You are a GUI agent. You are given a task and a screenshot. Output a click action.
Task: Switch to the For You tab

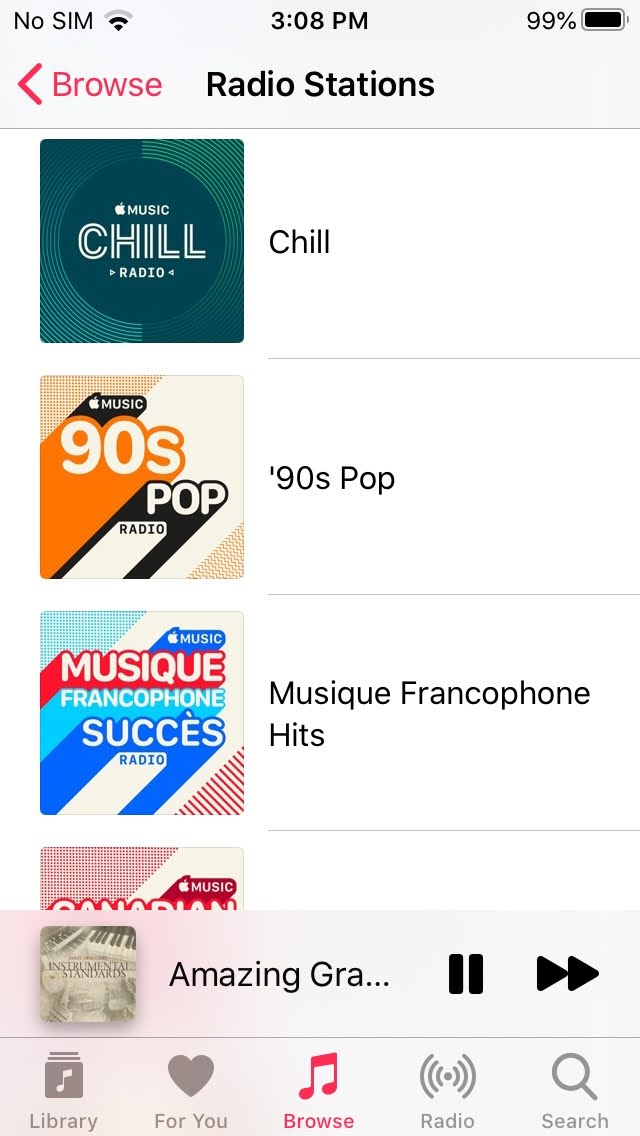190,1091
